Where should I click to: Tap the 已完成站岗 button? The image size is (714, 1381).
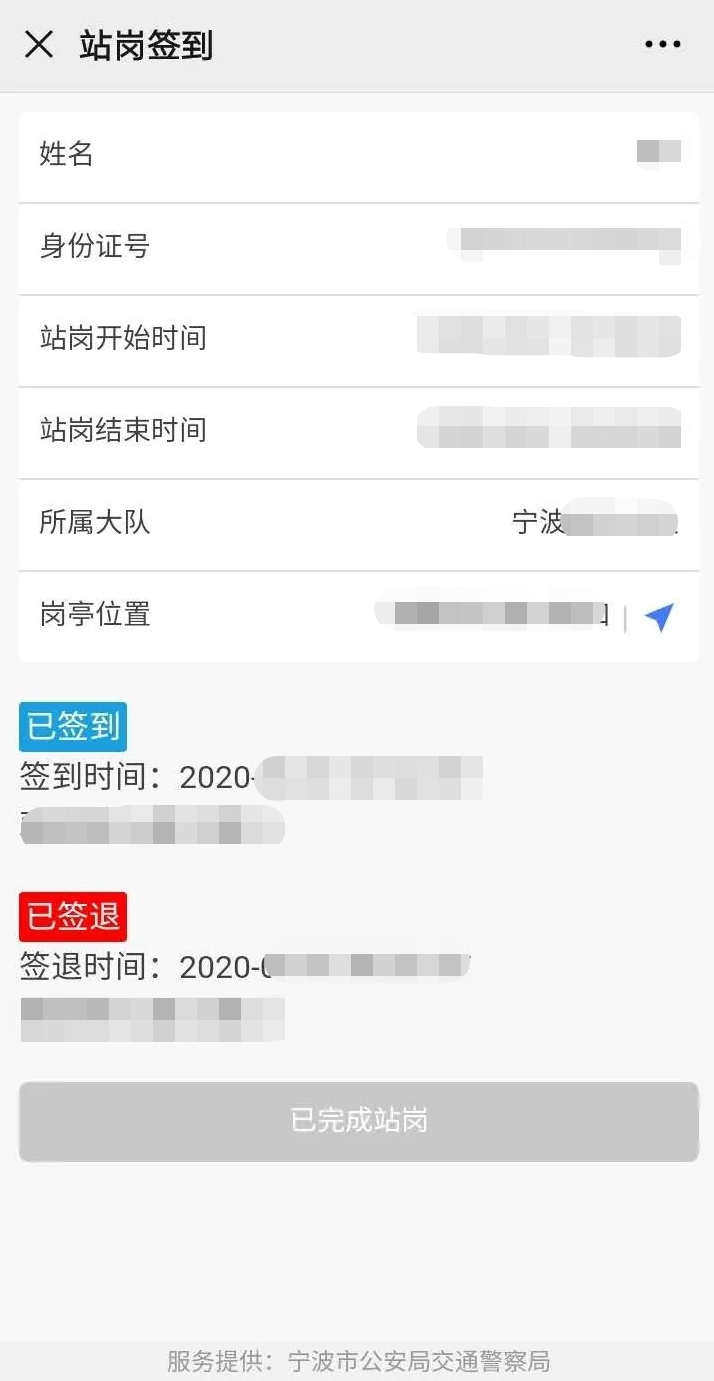point(358,1121)
